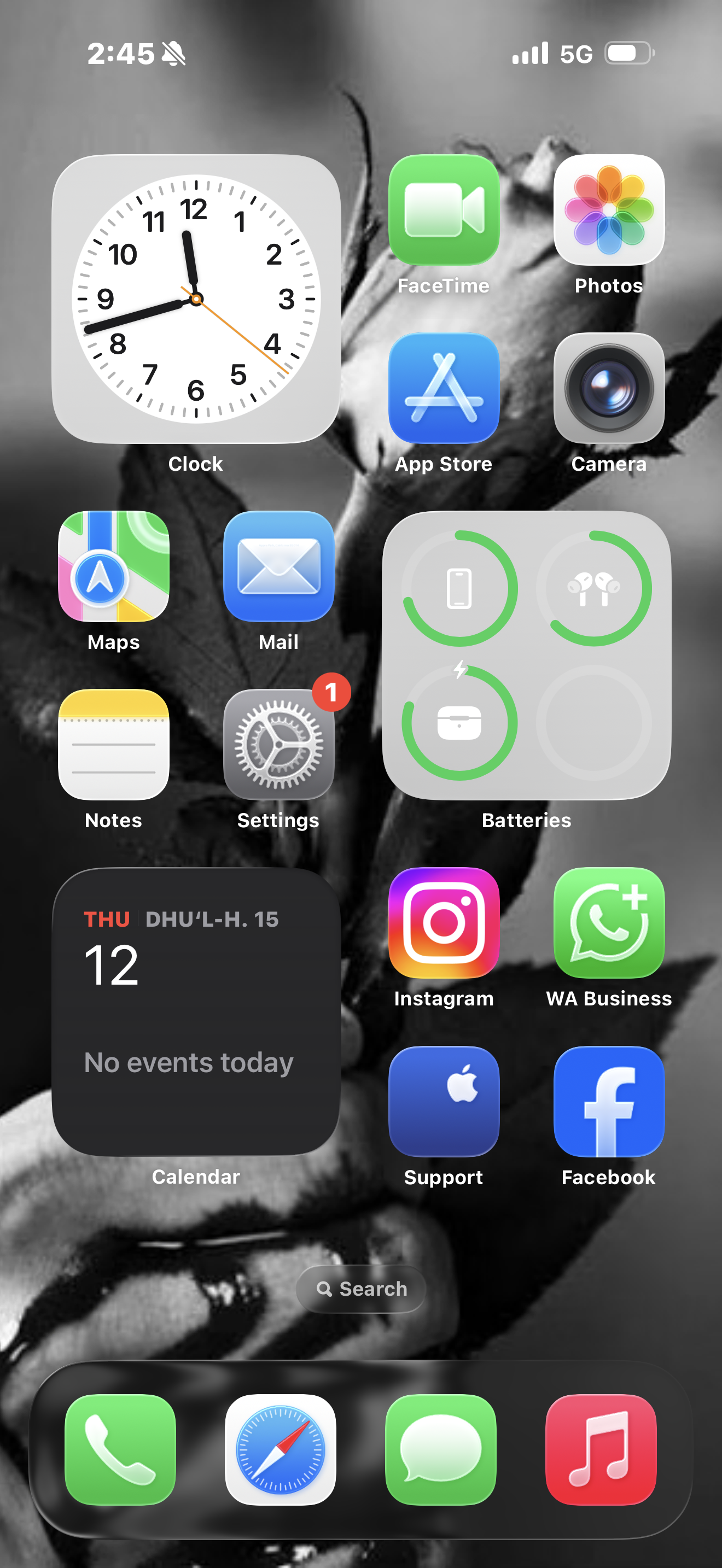Open the Phone app in the dock
The width and height of the screenshot is (722, 1568).
[120, 1449]
